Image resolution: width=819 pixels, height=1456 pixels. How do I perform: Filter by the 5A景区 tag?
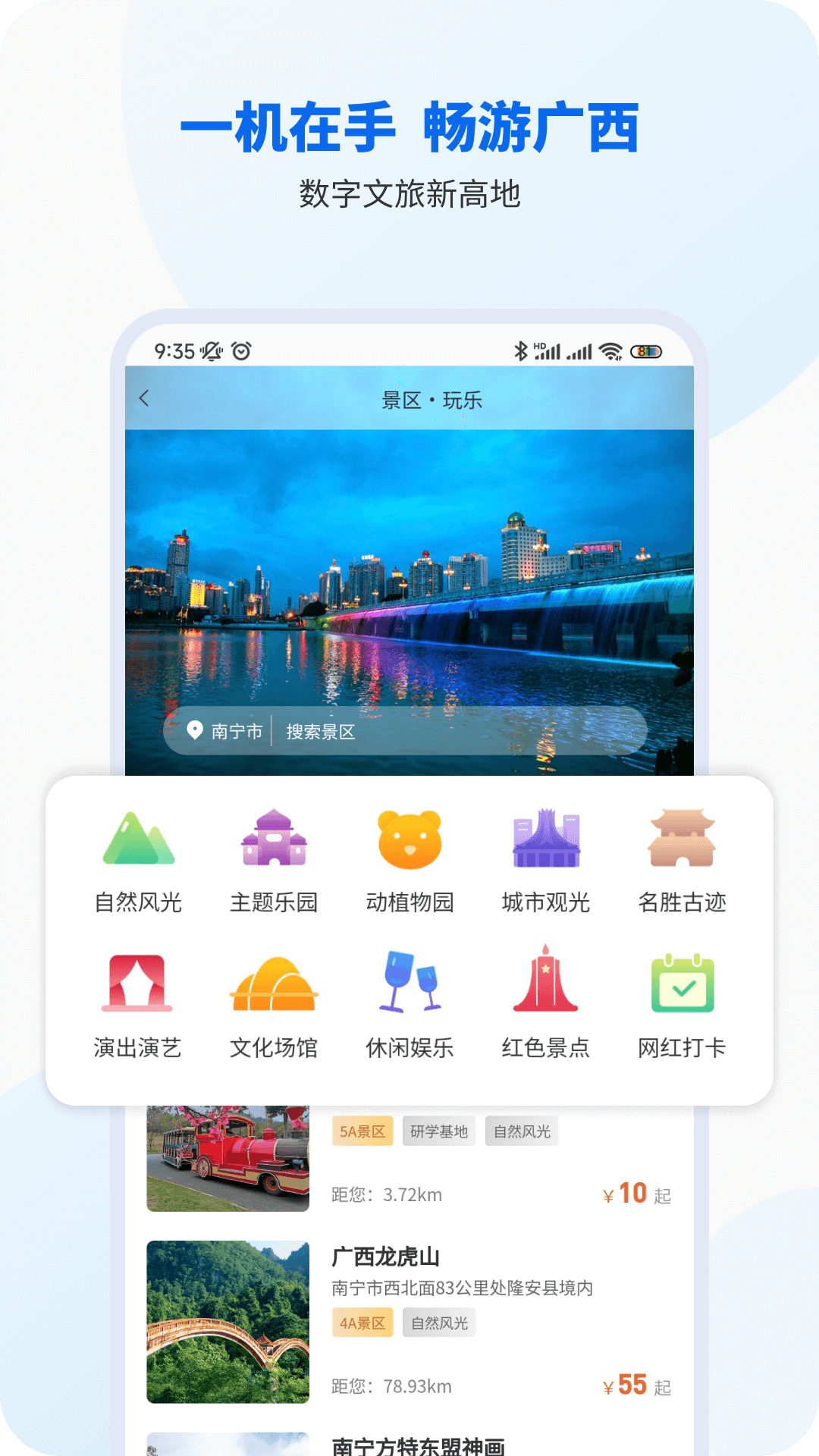point(362,1131)
